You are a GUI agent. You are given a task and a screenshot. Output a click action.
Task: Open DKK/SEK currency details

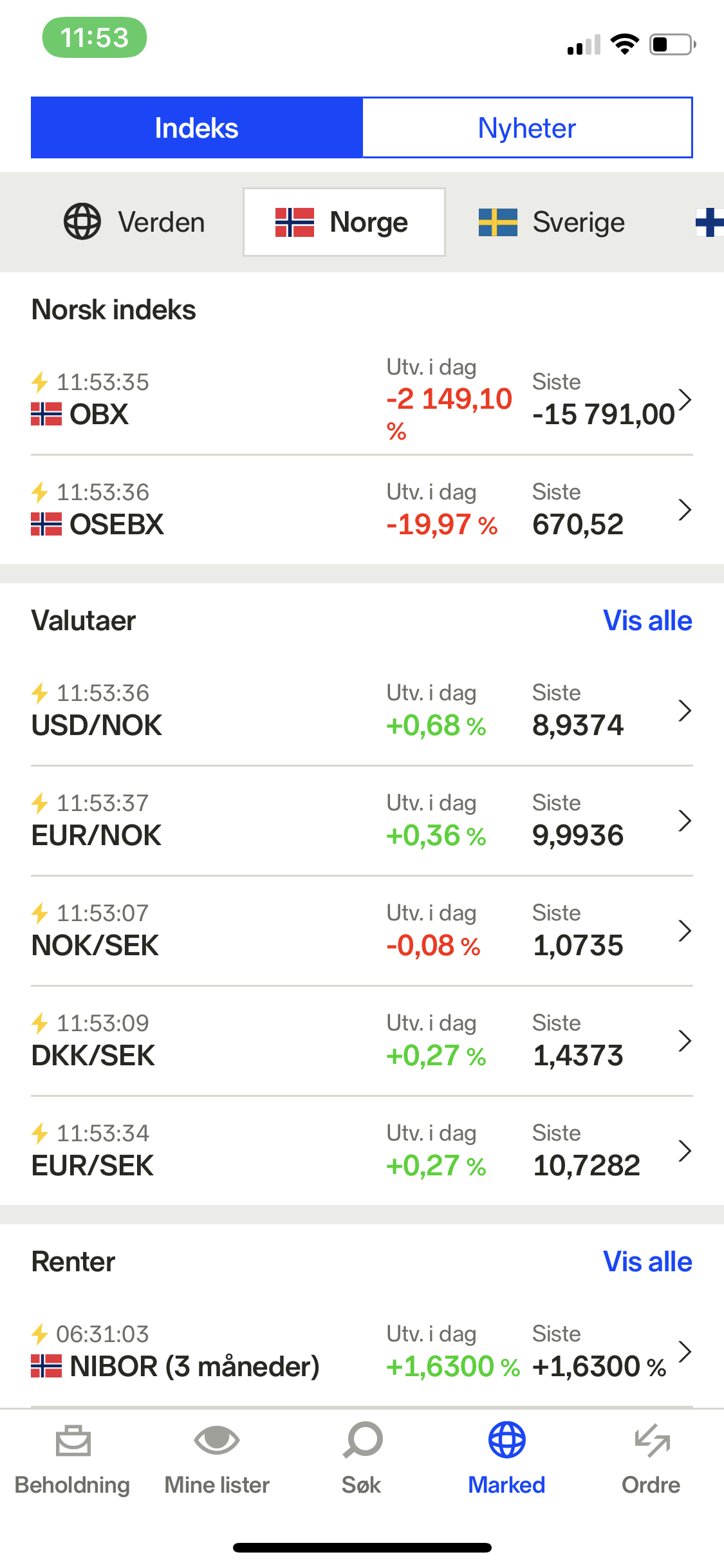362,1041
